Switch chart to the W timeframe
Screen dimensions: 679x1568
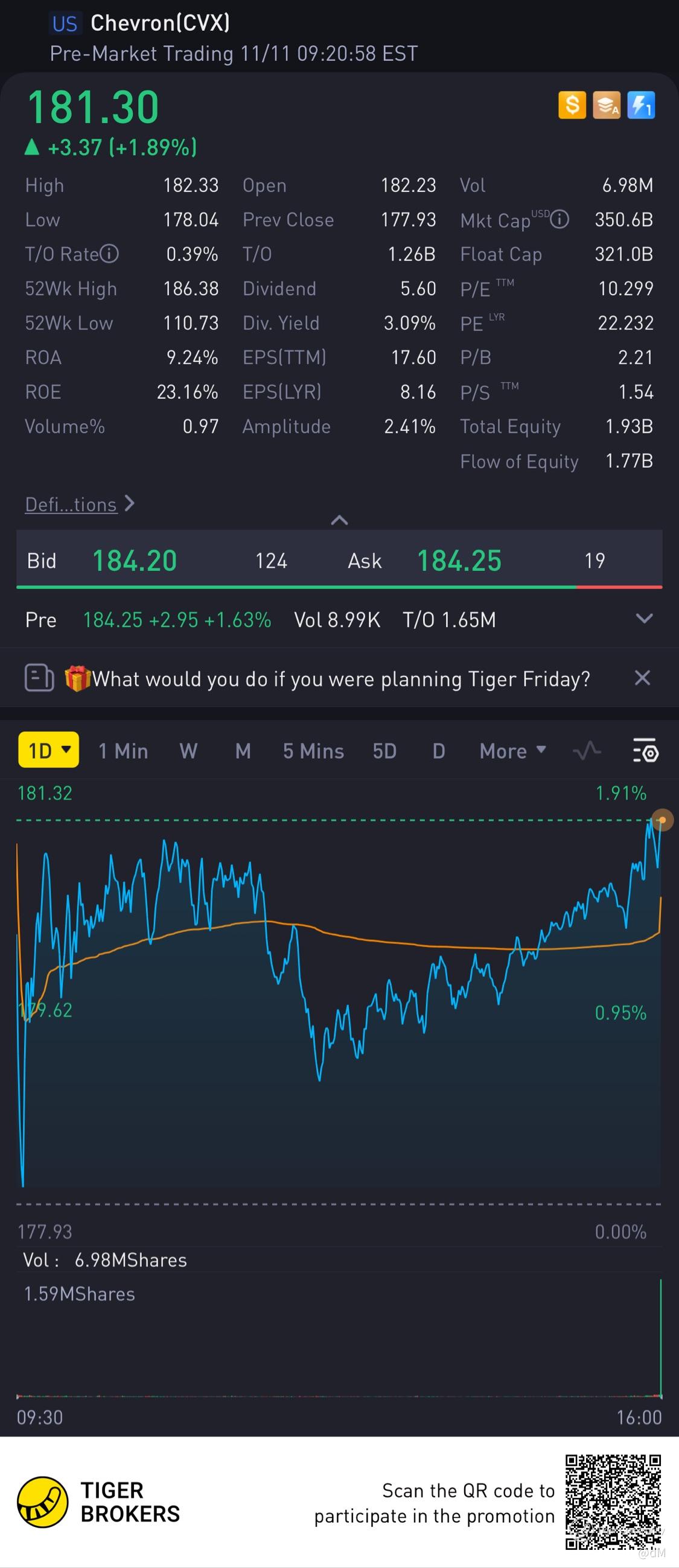click(x=188, y=751)
